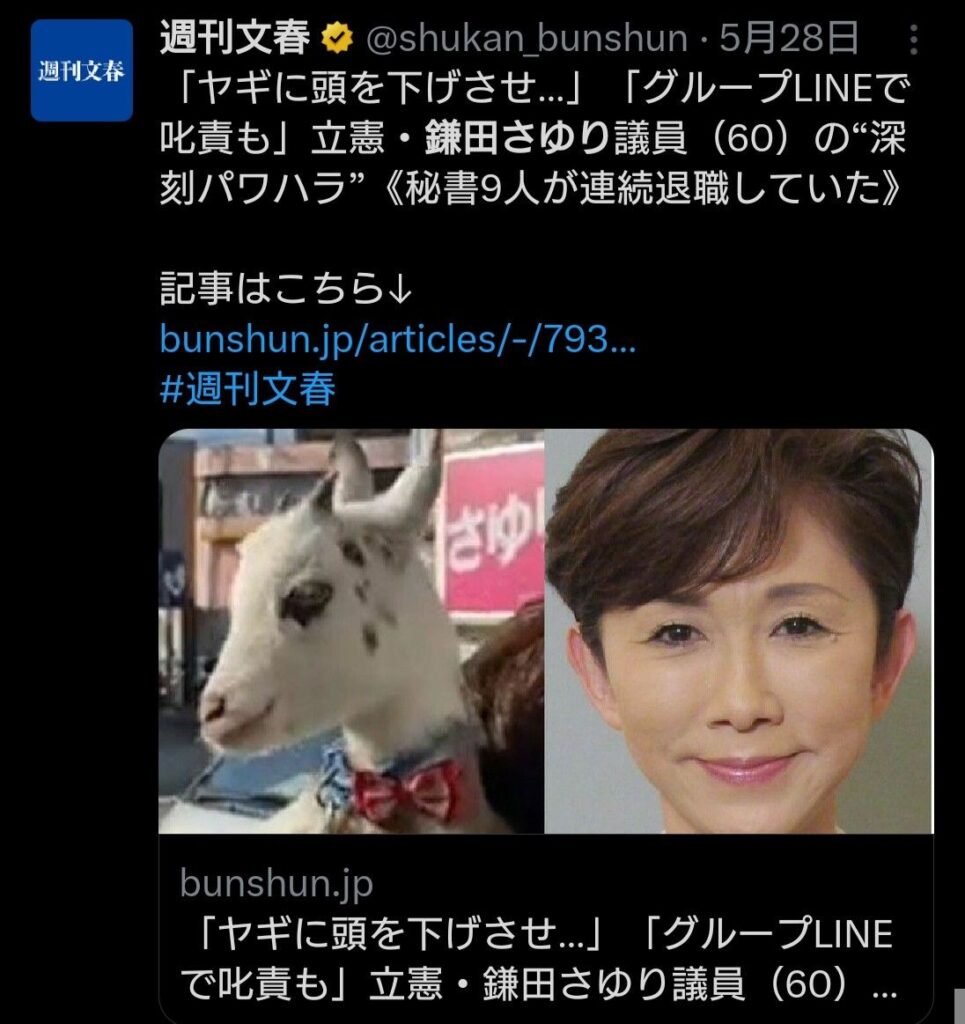
Task: Tap the @shukan_bunshun account name
Action: [528, 39]
